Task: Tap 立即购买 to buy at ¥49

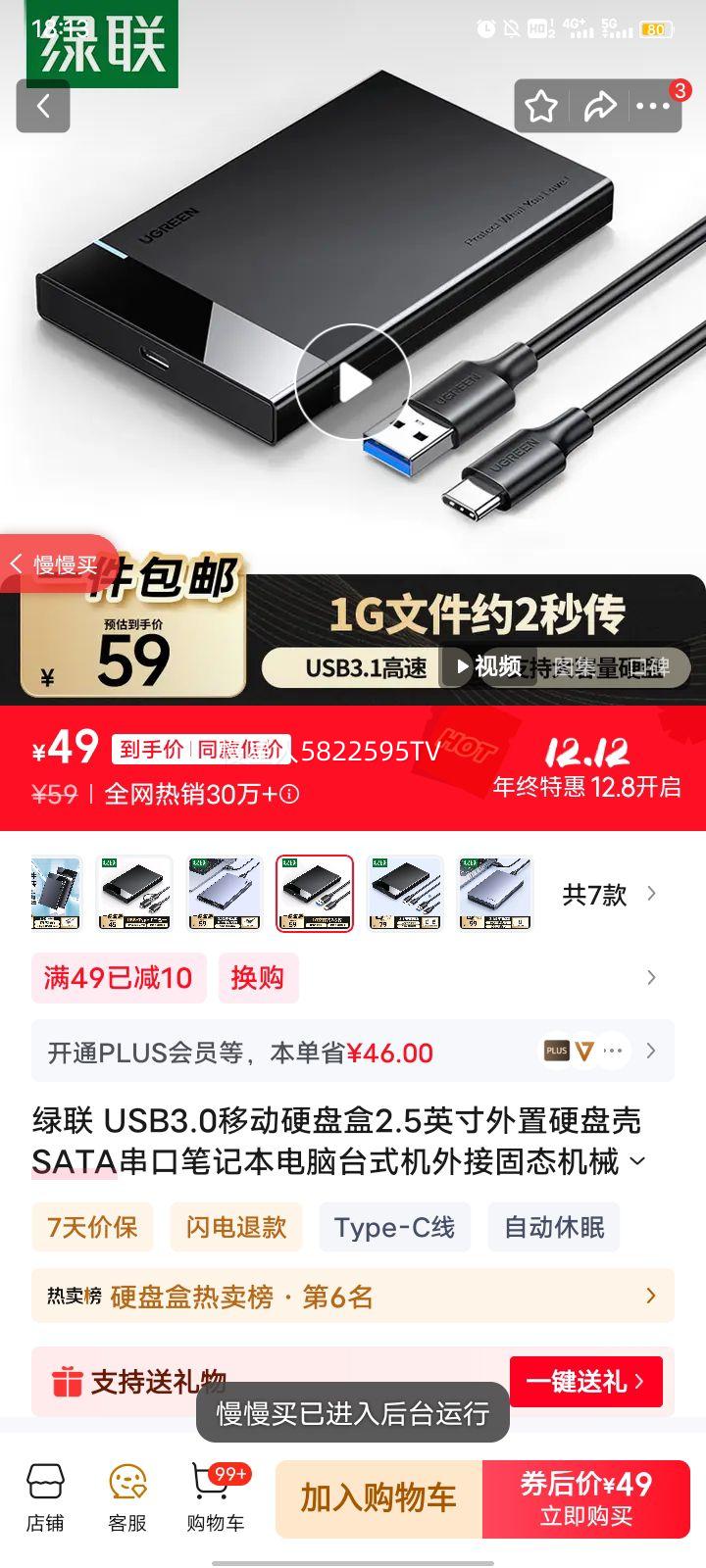Action: (x=593, y=1498)
